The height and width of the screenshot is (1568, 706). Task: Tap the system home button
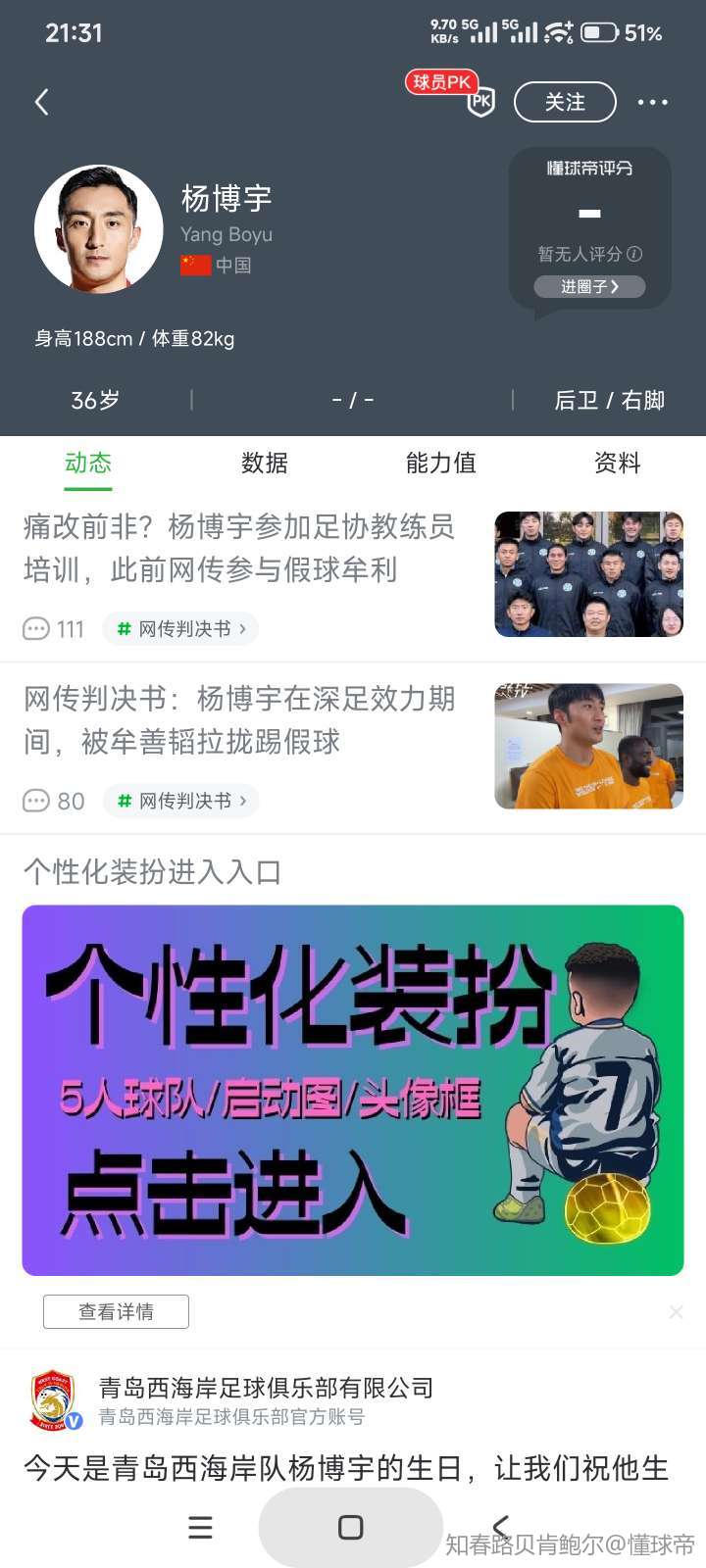pos(350,1527)
